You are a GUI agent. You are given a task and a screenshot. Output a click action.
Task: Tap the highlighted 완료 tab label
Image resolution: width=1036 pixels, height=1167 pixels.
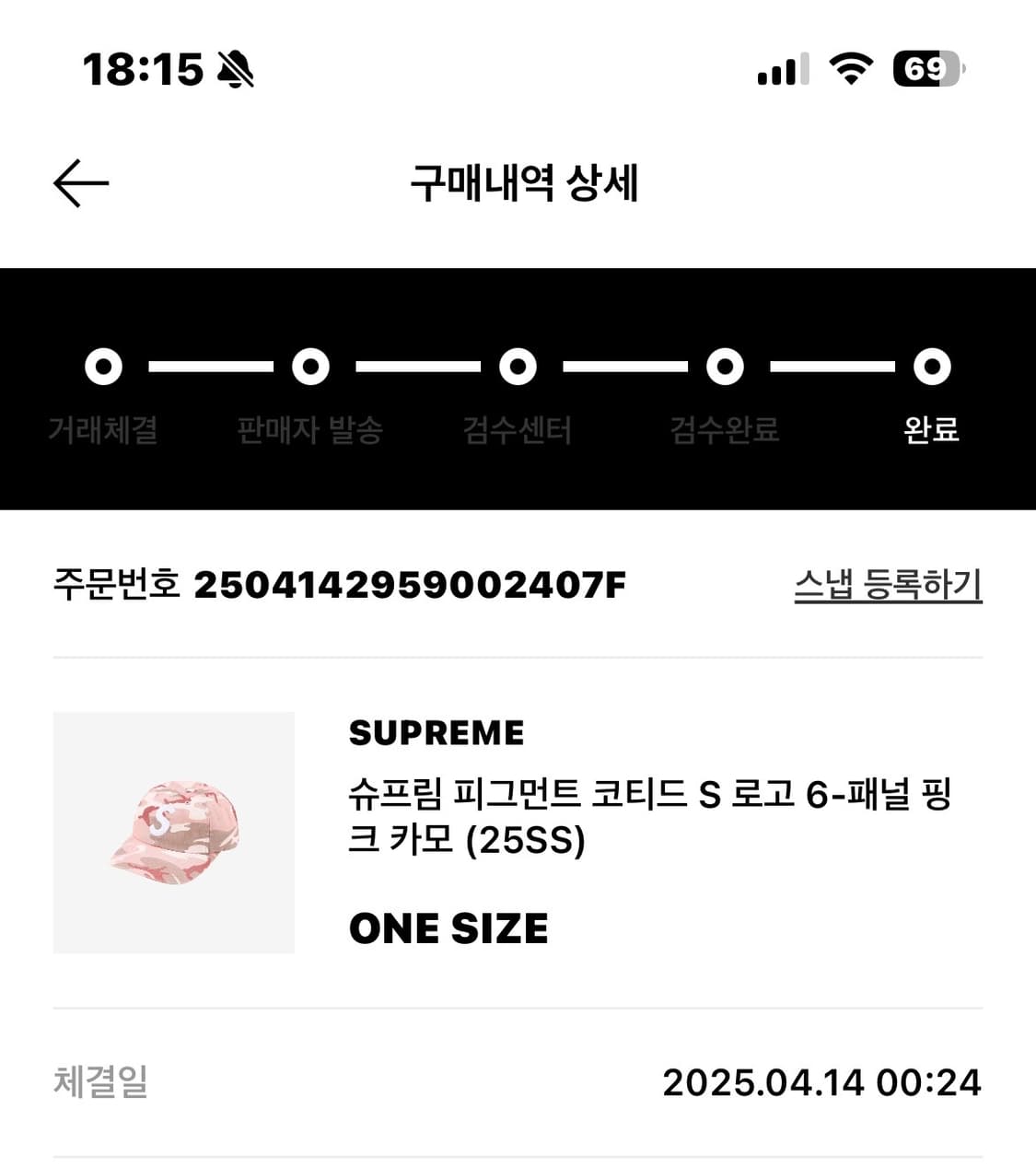(x=931, y=428)
